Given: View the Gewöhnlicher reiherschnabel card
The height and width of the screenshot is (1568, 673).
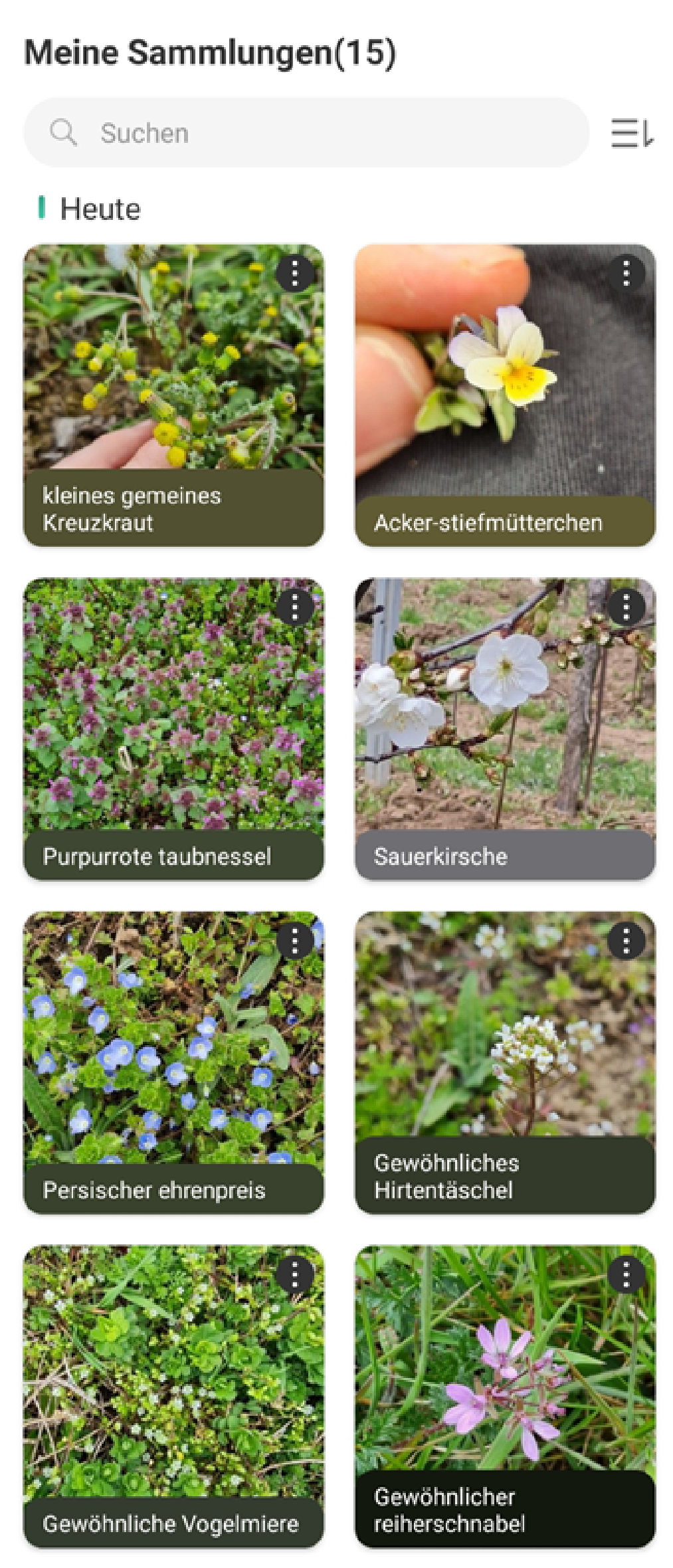Looking at the screenshot, I should [505, 1389].
